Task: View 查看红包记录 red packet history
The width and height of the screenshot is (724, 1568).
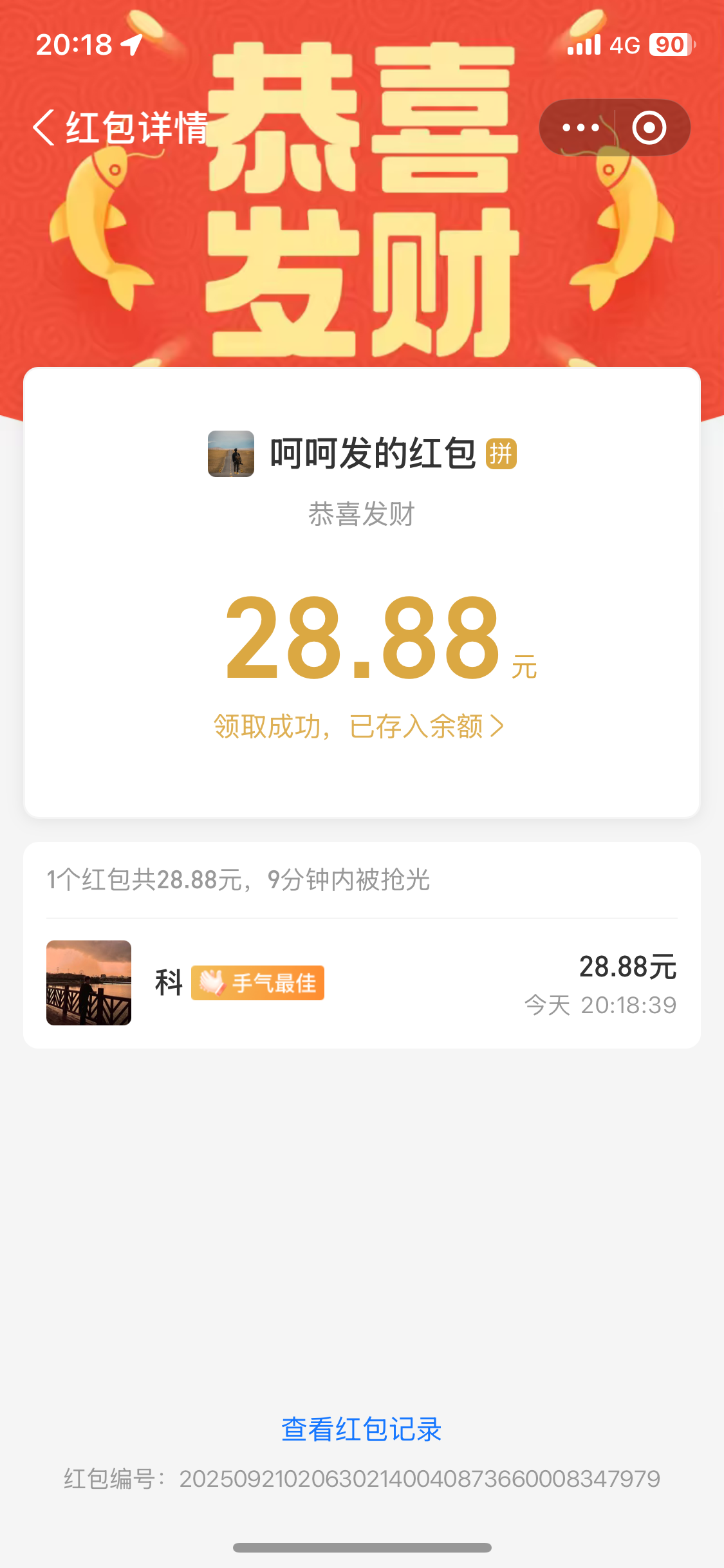Action: click(x=361, y=1430)
